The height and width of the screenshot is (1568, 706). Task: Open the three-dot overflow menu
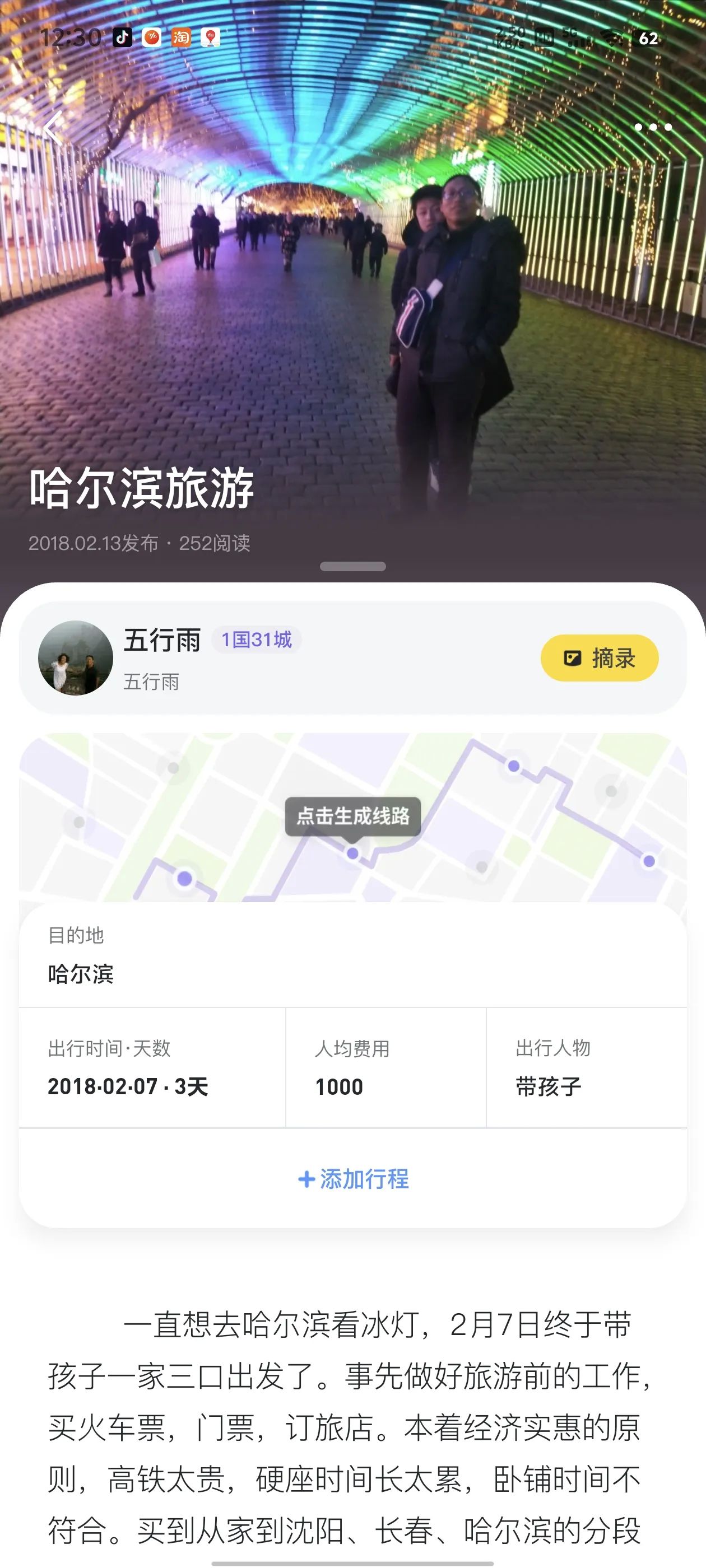click(x=653, y=127)
